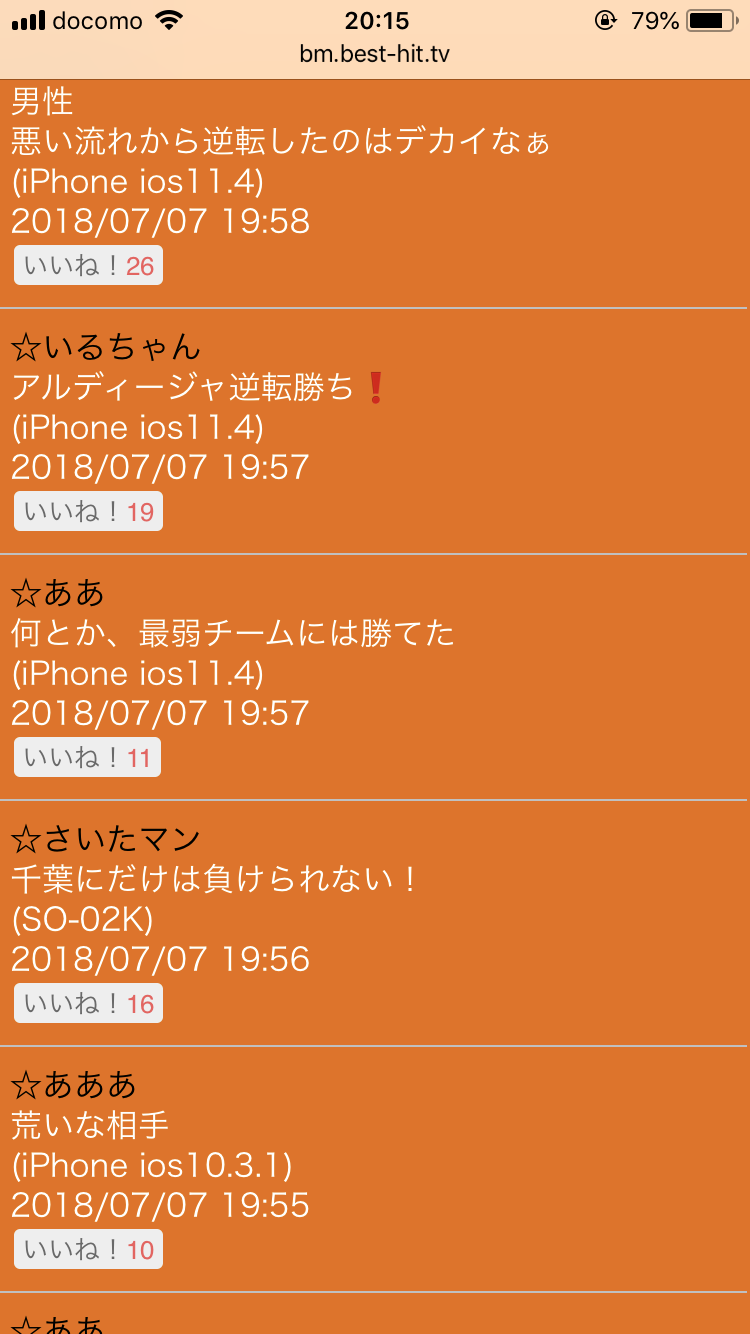Like the comment about デカイなぁ
Screen dimensions: 750x1334
[88, 265]
